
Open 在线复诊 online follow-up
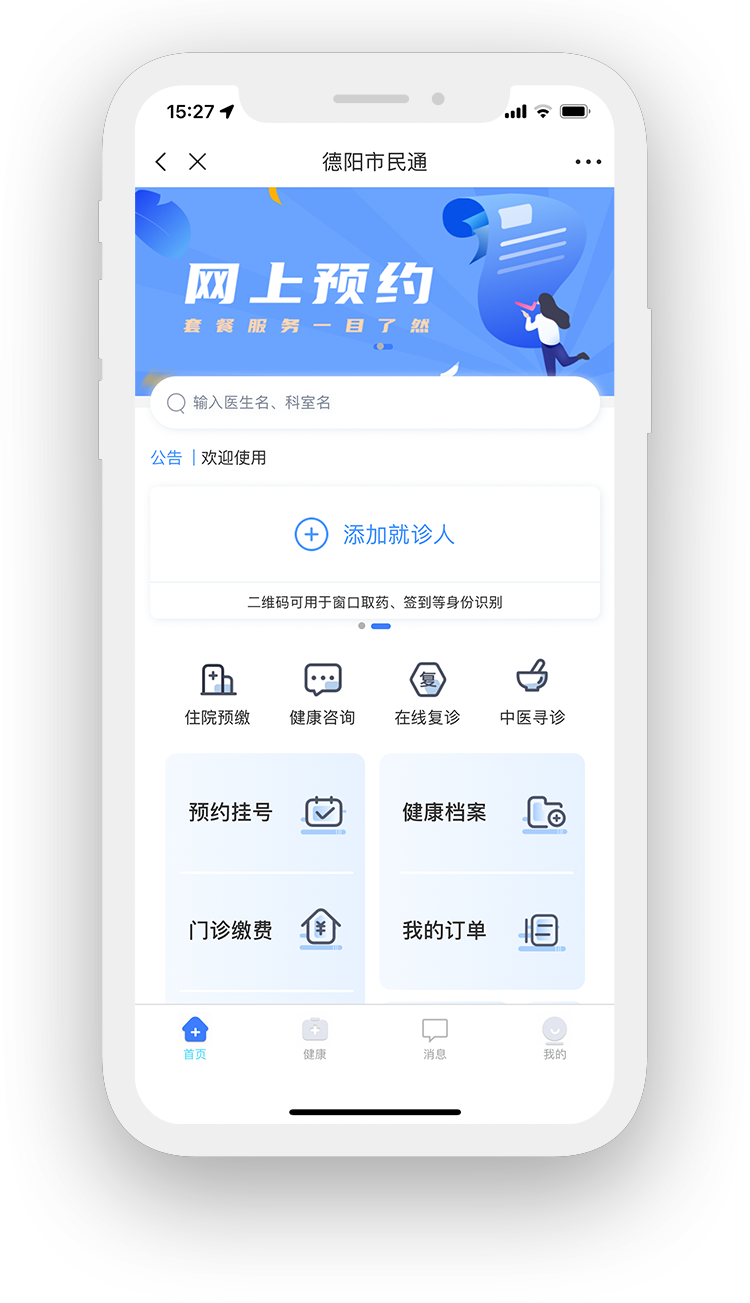427,694
